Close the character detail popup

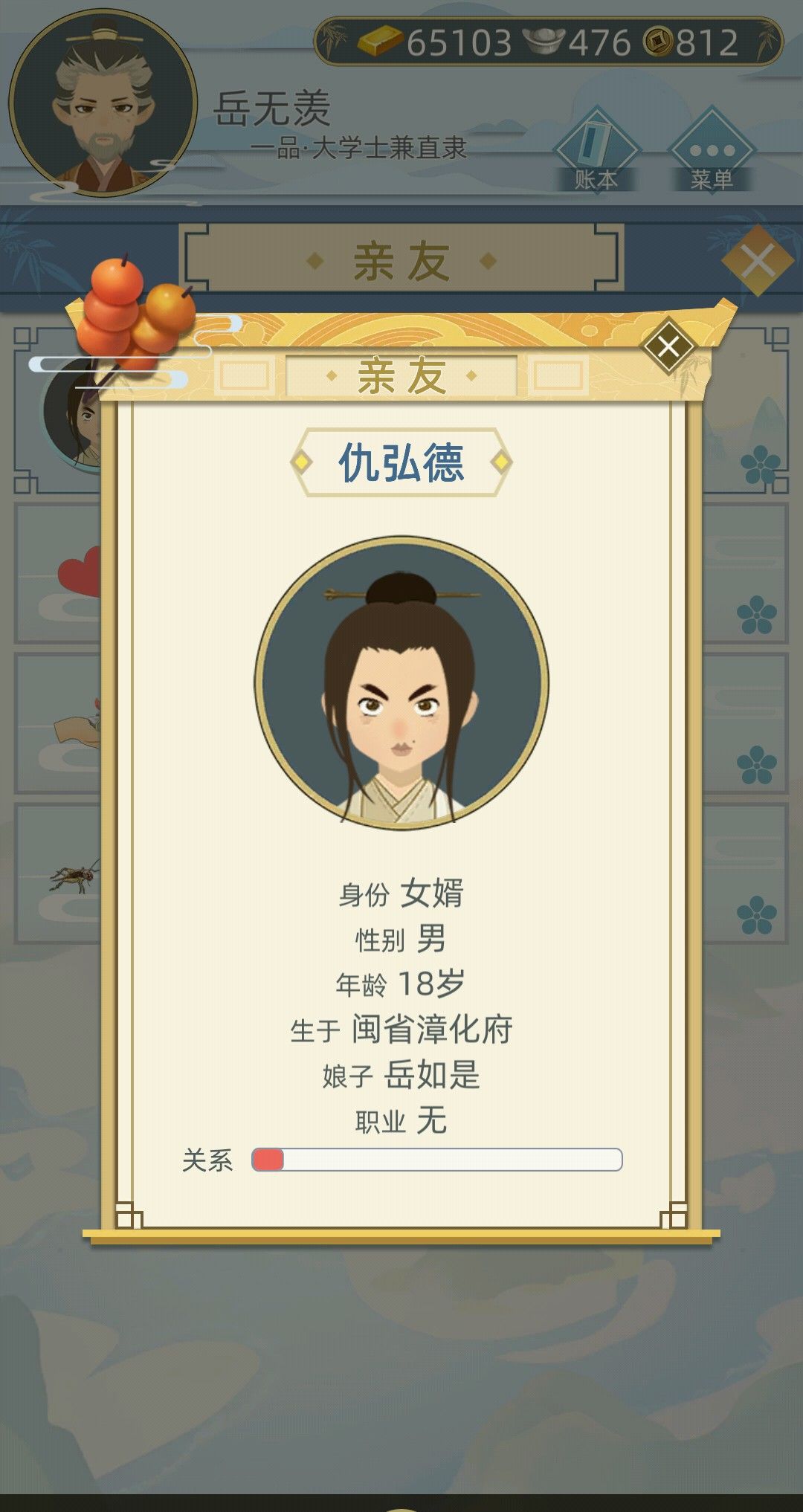click(x=669, y=346)
